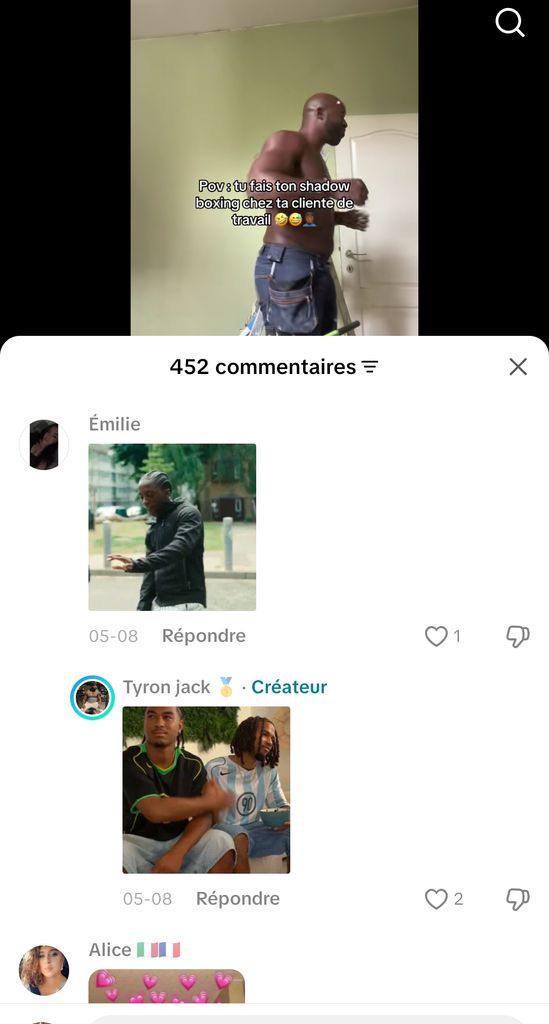Open Alice's profile picture
The image size is (549, 1024).
pos(44,970)
